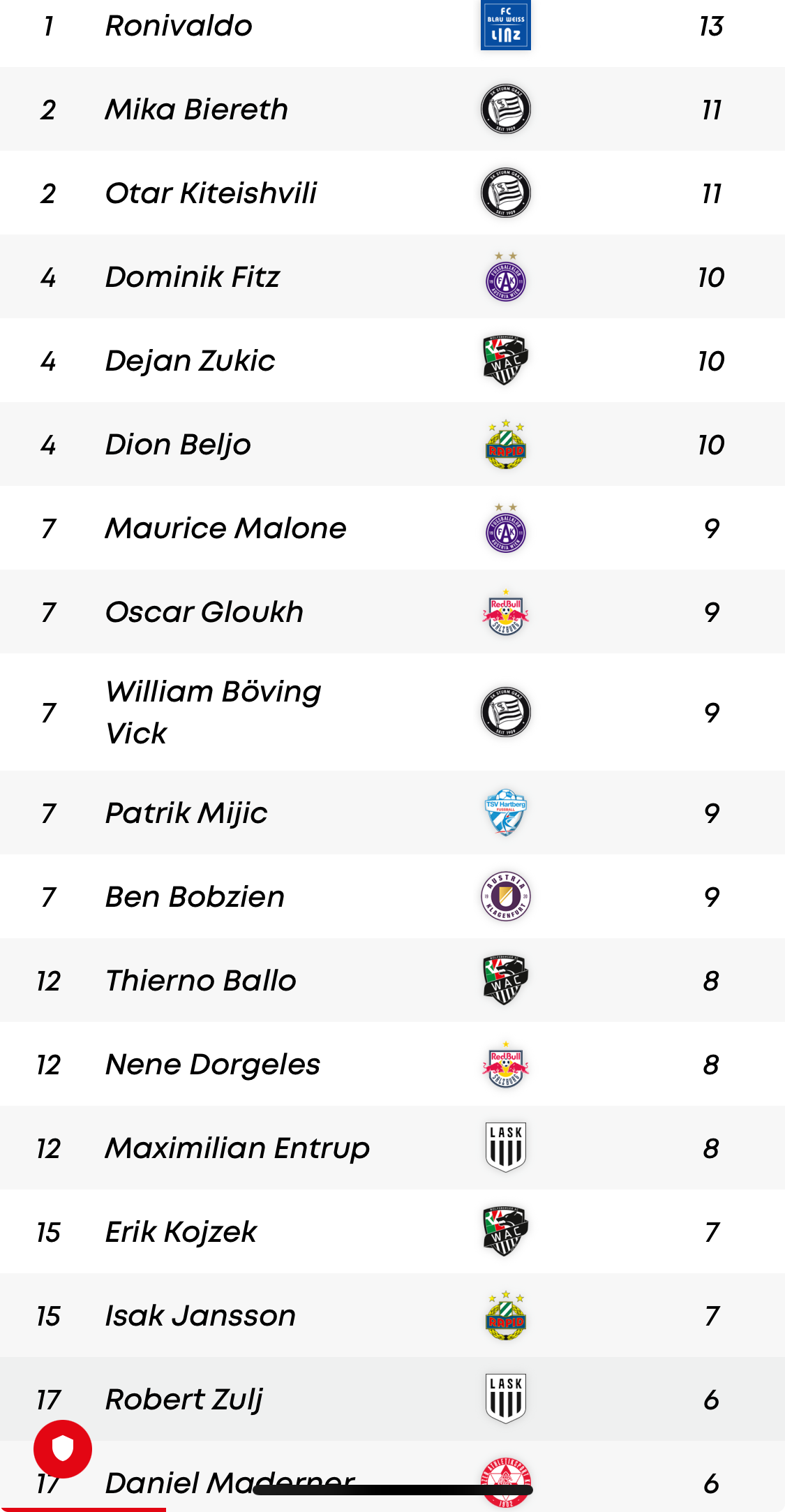
Task: View Dominik Fitz's entry
Action: (x=392, y=276)
